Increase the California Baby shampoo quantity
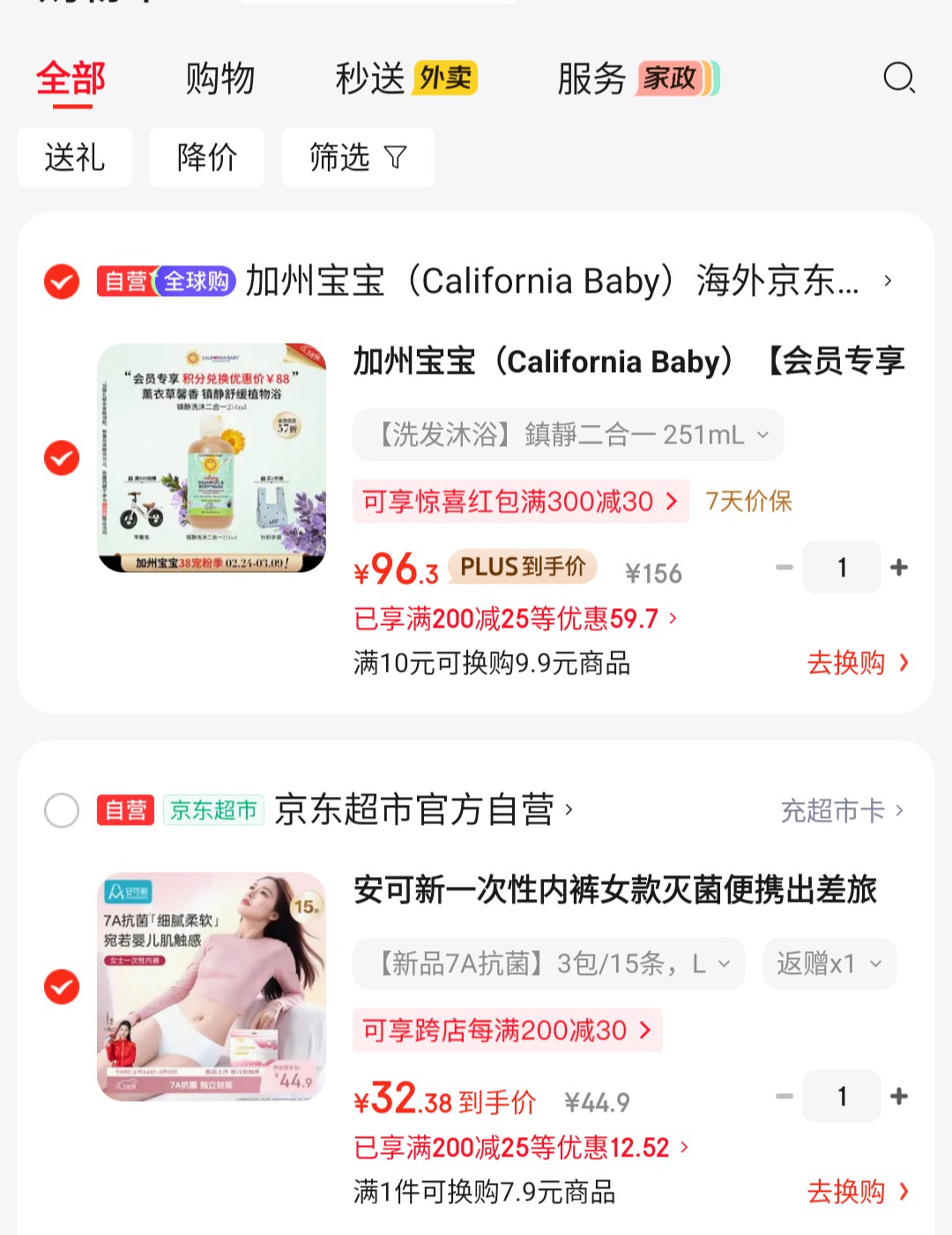This screenshot has height=1235, width=952. pos(899,568)
